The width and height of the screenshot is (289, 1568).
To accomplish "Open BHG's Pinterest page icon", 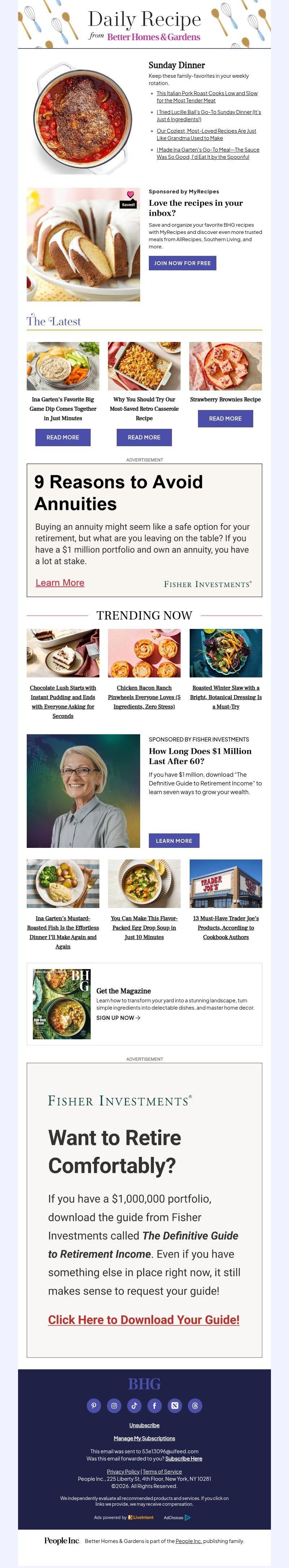I will pyautogui.click(x=94, y=1406).
